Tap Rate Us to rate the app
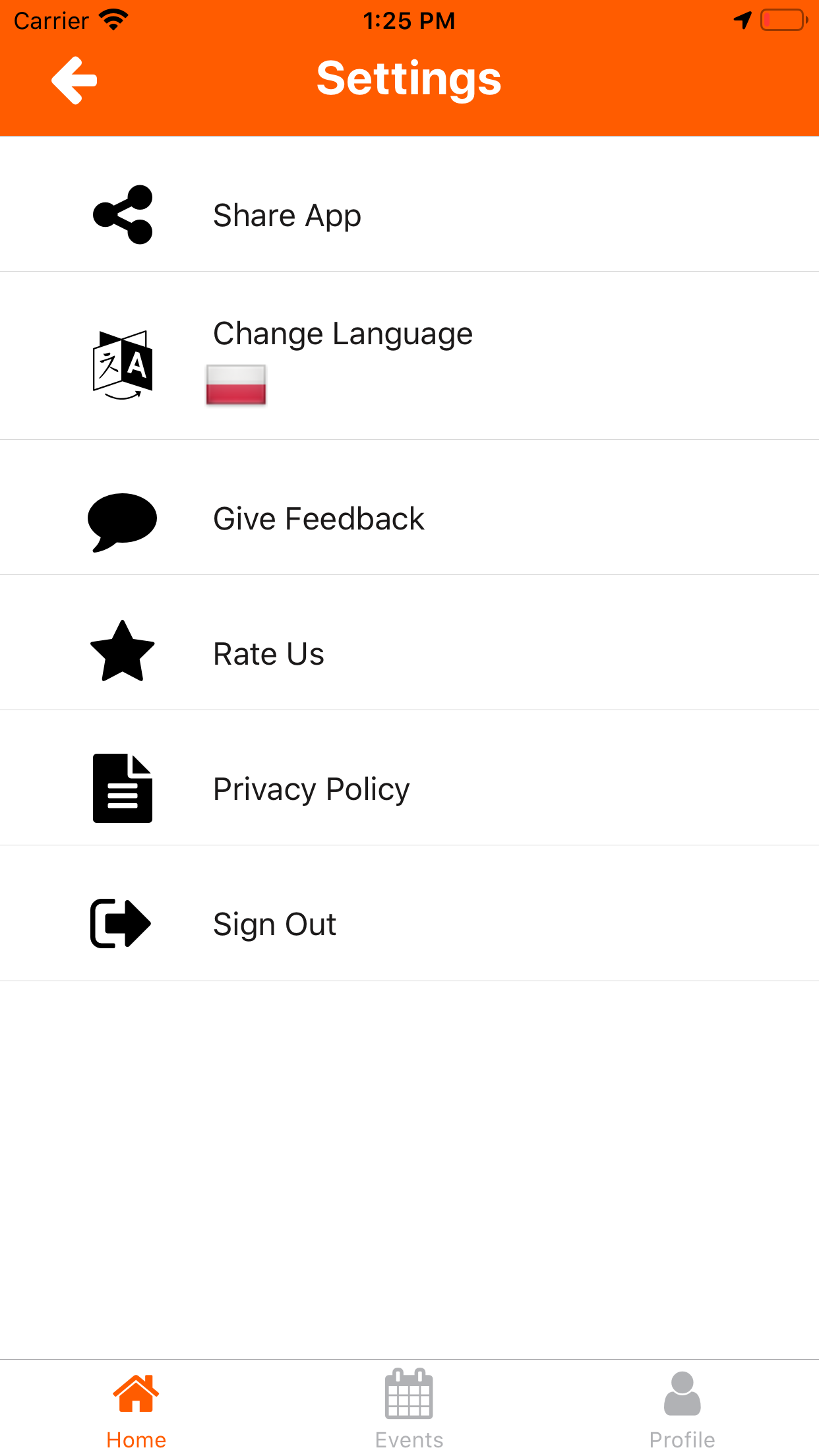The height and width of the screenshot is (1456, 819). [x=409, y=643]
